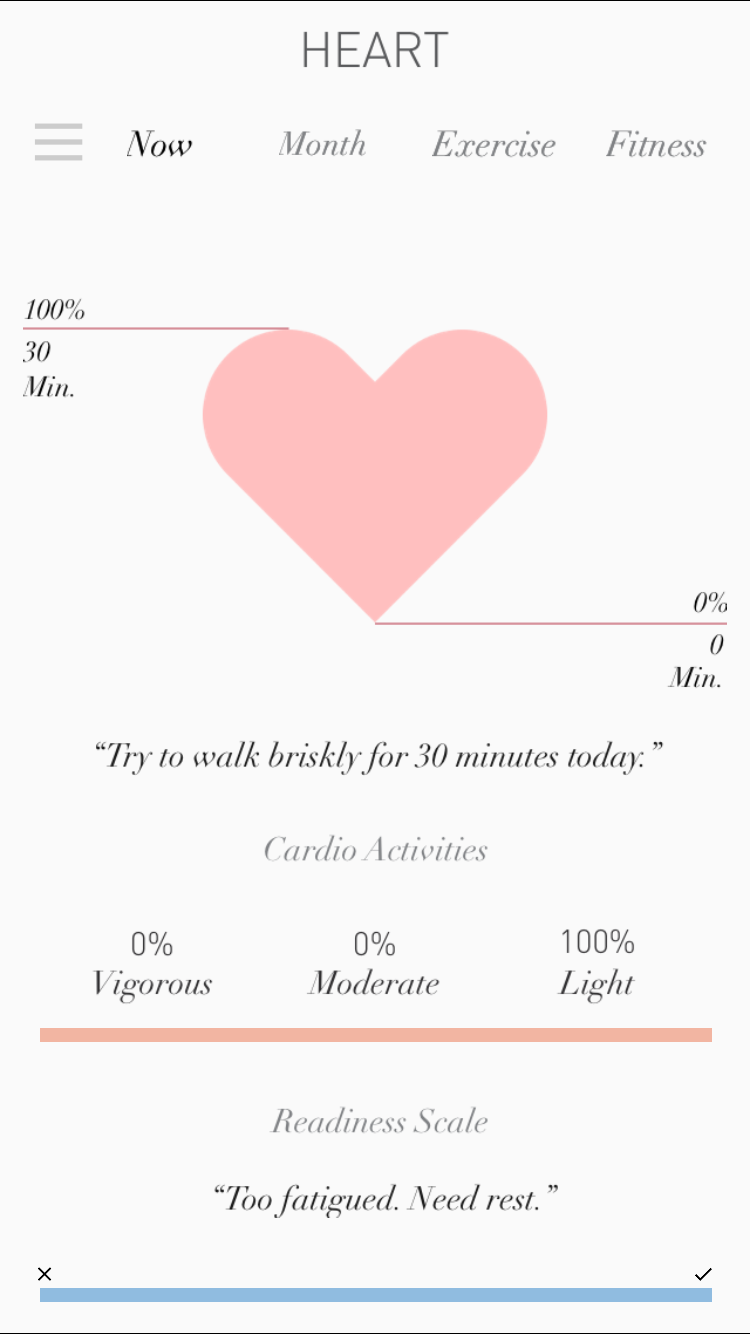The width and height of the screenshot is (750, 1334).
Task: Open the Fitness tab
Action: point(656,145)
